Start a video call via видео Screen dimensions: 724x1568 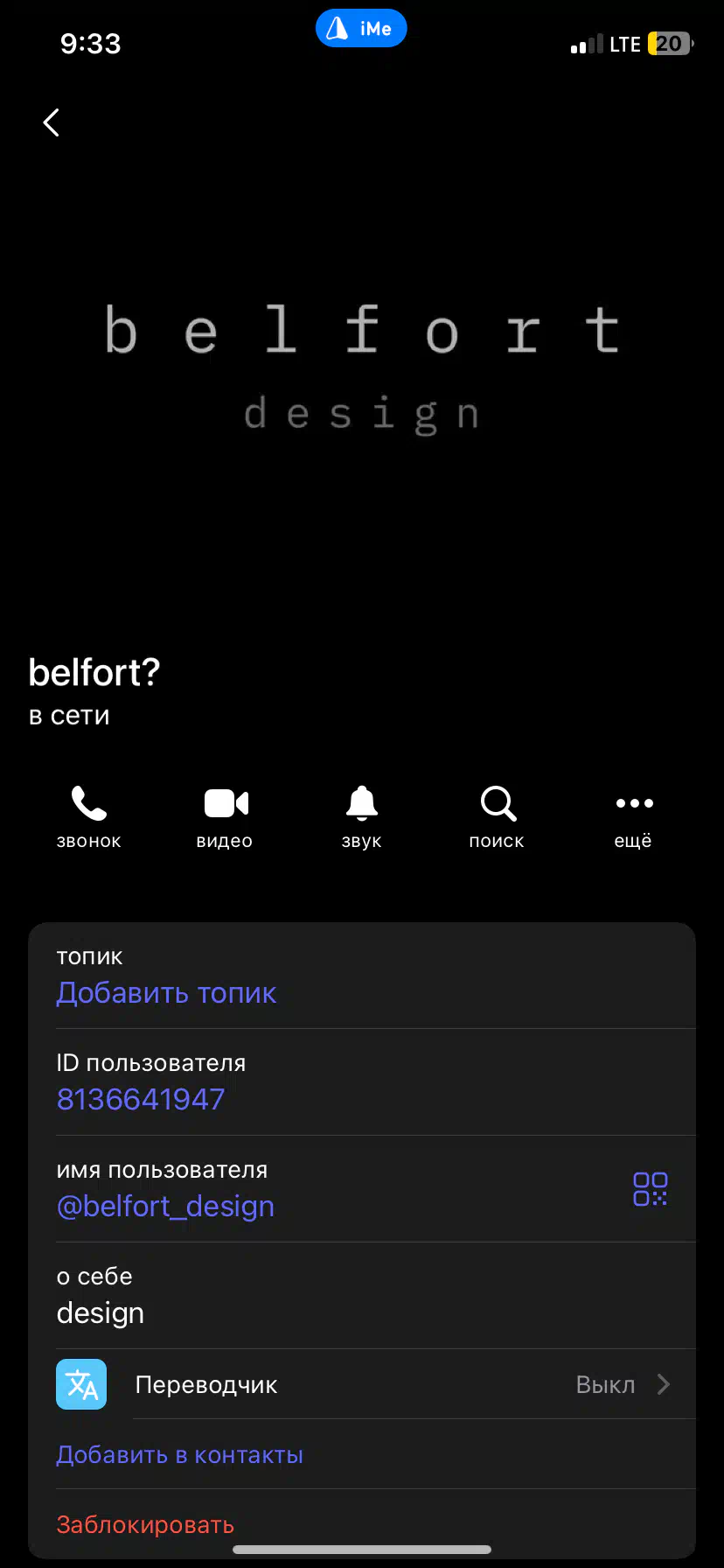tap(225, 817)
